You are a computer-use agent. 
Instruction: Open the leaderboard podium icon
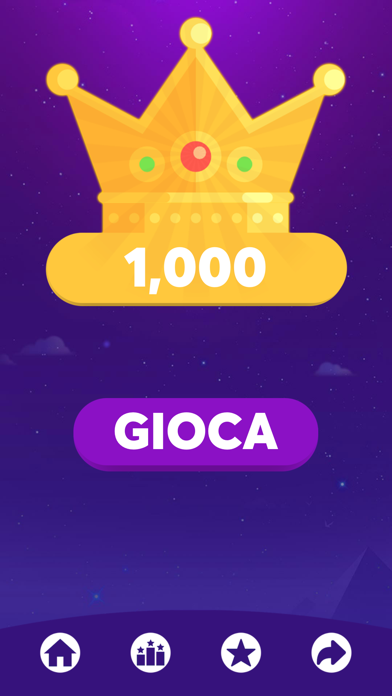[150, 652]
